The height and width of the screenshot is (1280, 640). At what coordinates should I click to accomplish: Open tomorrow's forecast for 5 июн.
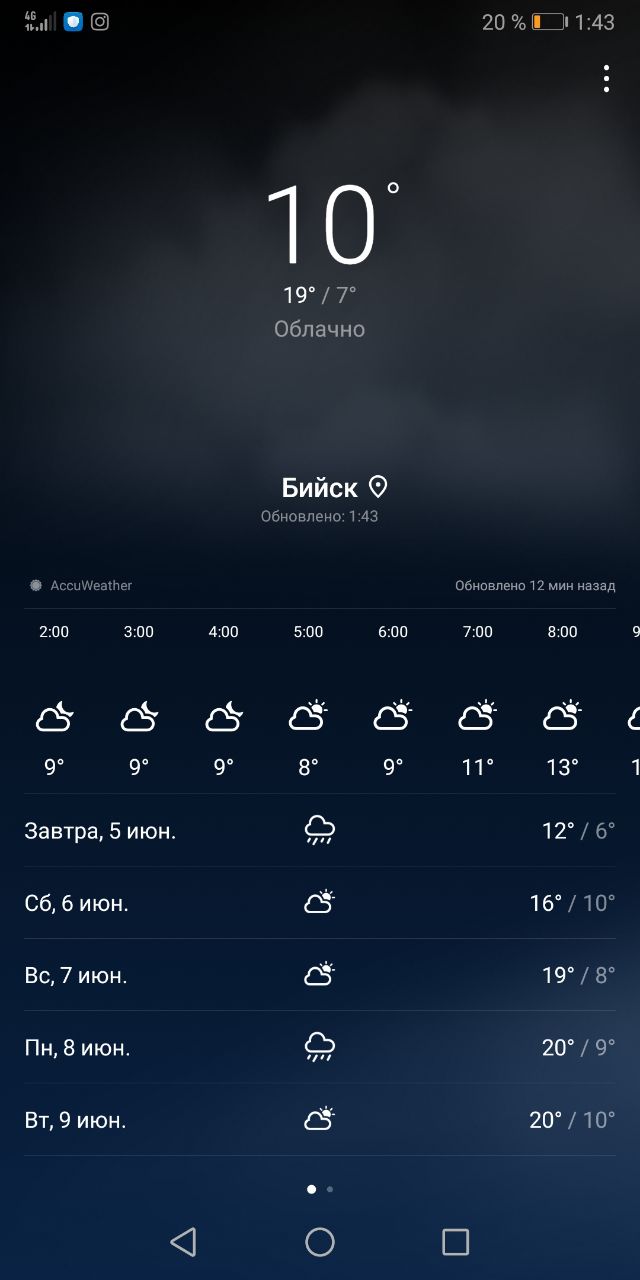click(x=320, y=830)
